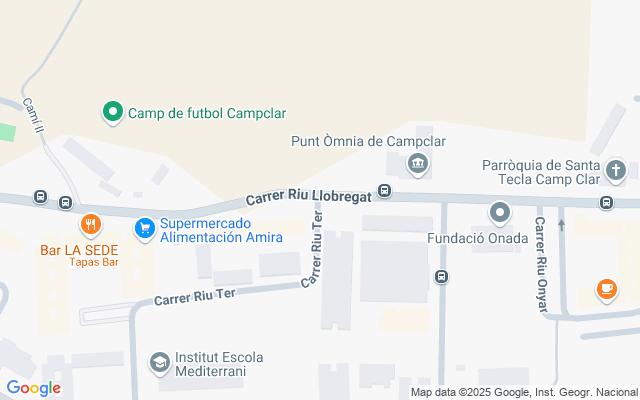The width and height of the screenshot is (640, 400).
Task: Tap the orange café marker
Action: pyautogui.click(x=606, y=289)
